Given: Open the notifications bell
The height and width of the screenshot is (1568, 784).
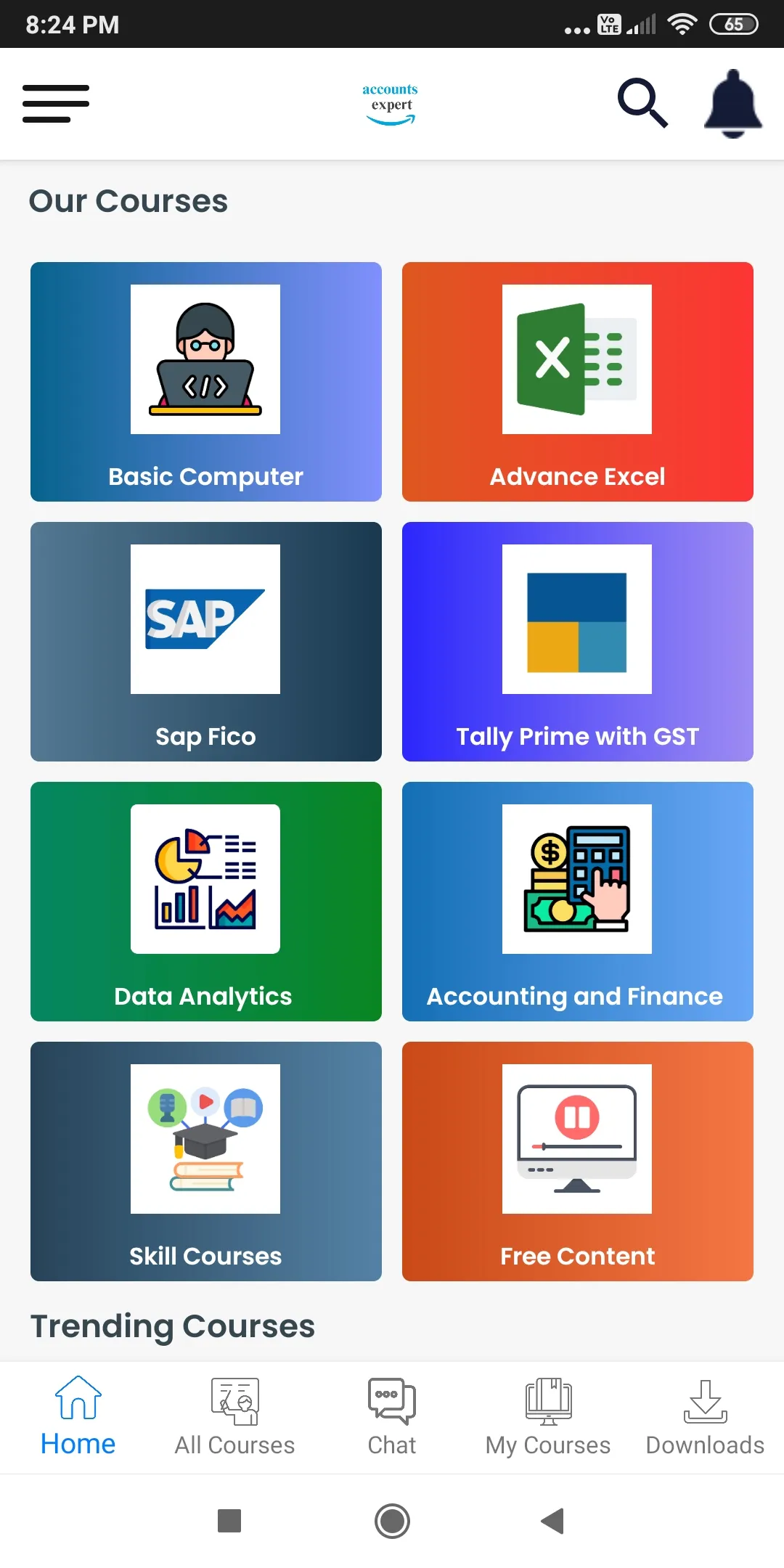Looking at the screenshot, I should 733,103.
